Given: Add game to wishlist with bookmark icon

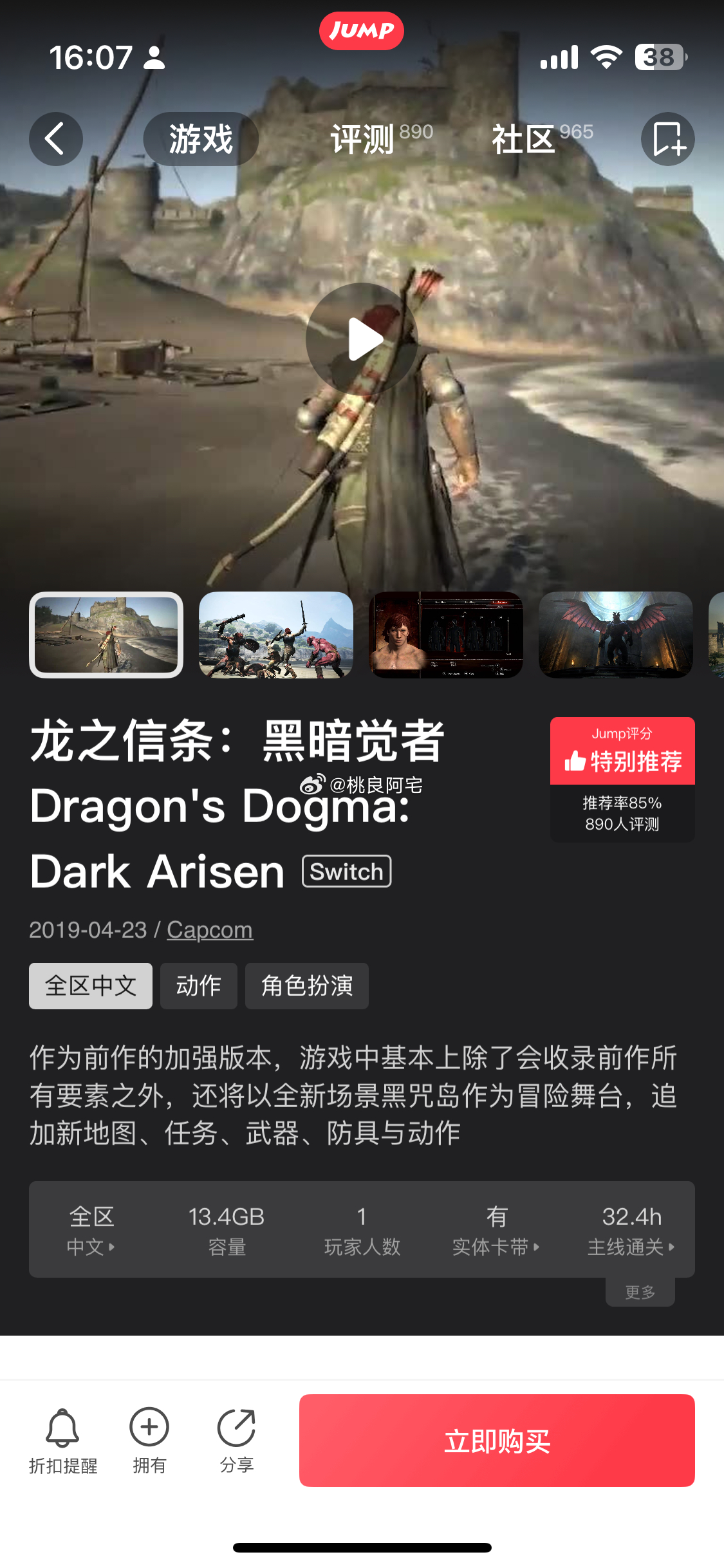Looking at the screenshot, I should pos(667,139).
